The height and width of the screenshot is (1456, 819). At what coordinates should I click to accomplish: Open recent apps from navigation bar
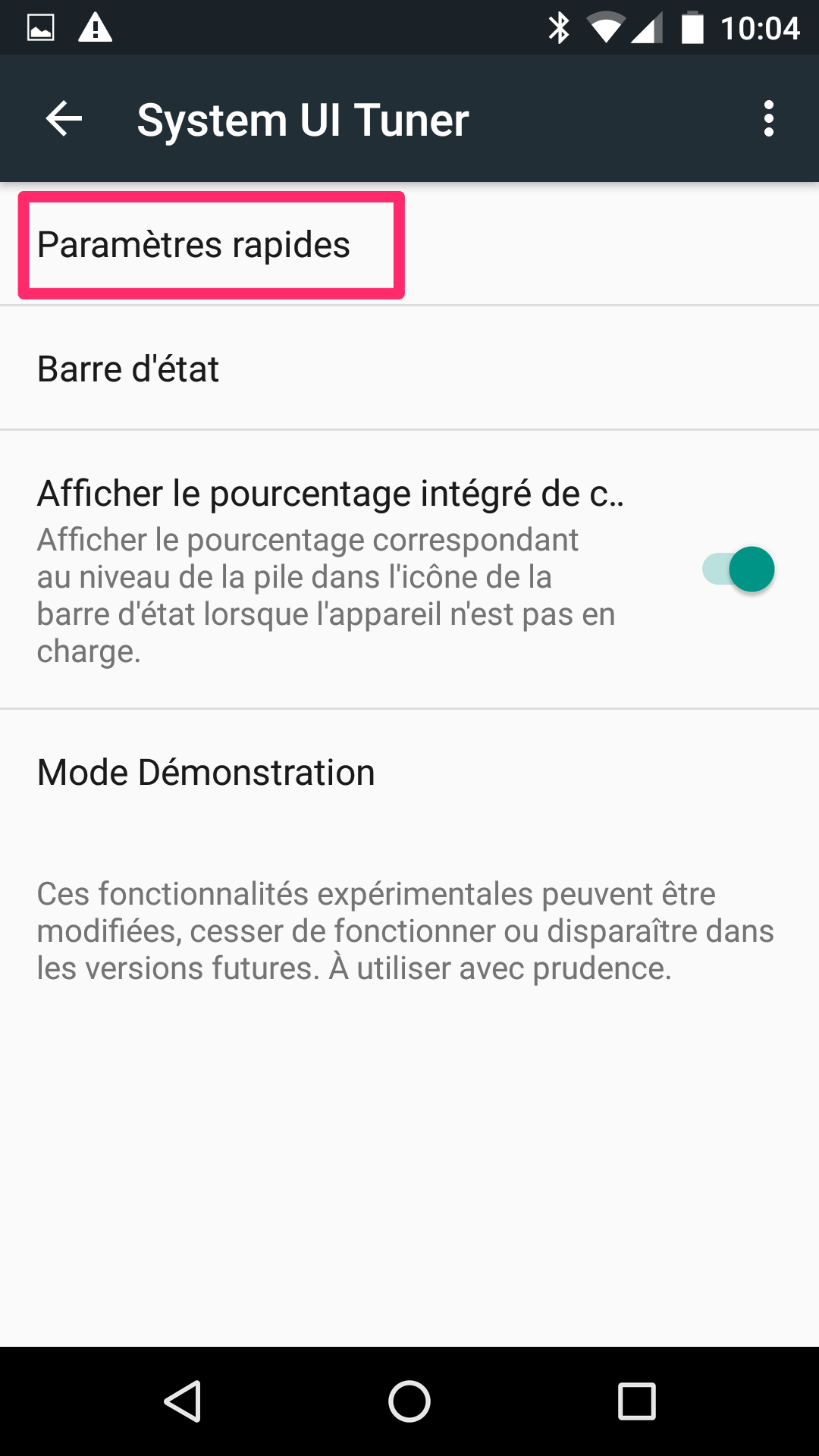[x=637, y=1401]
